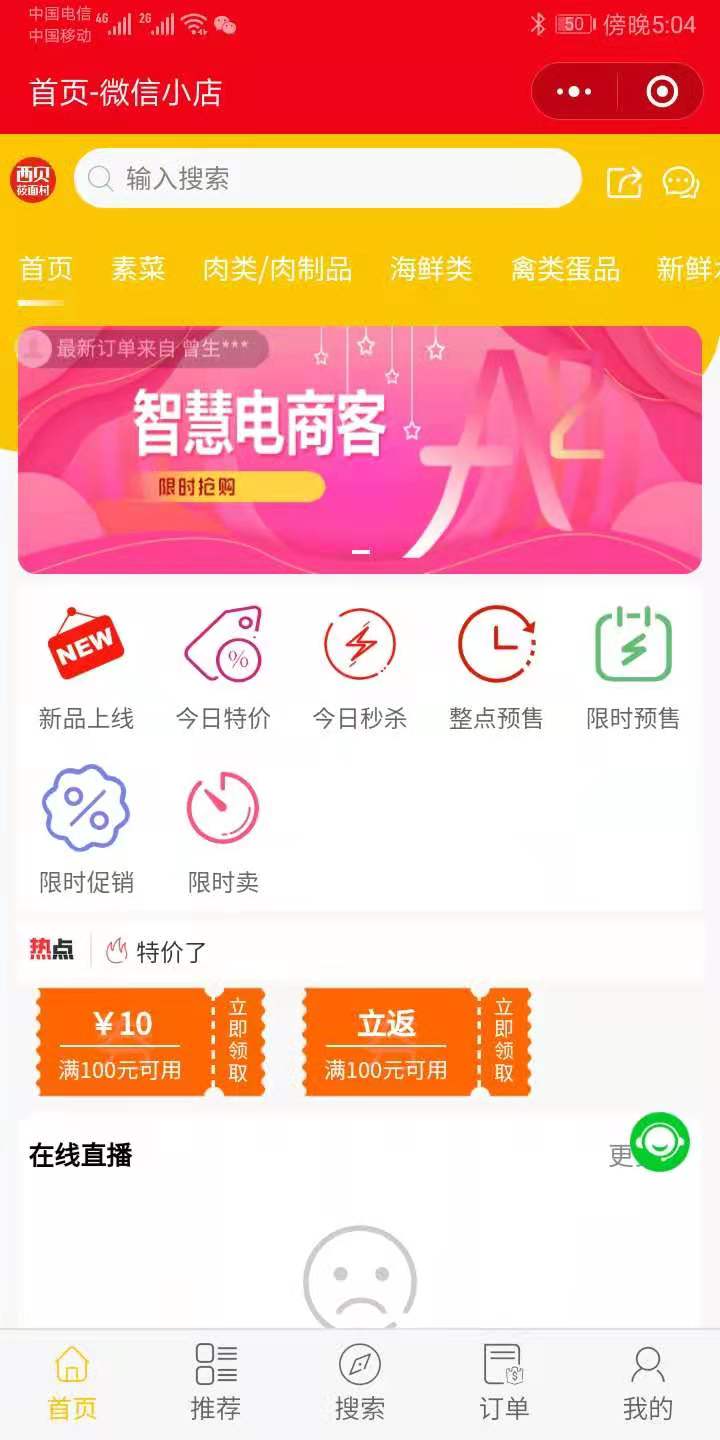Claim the ¥10 coupon
This screenshot has width=720, height=1440.
pos(238,1042)
